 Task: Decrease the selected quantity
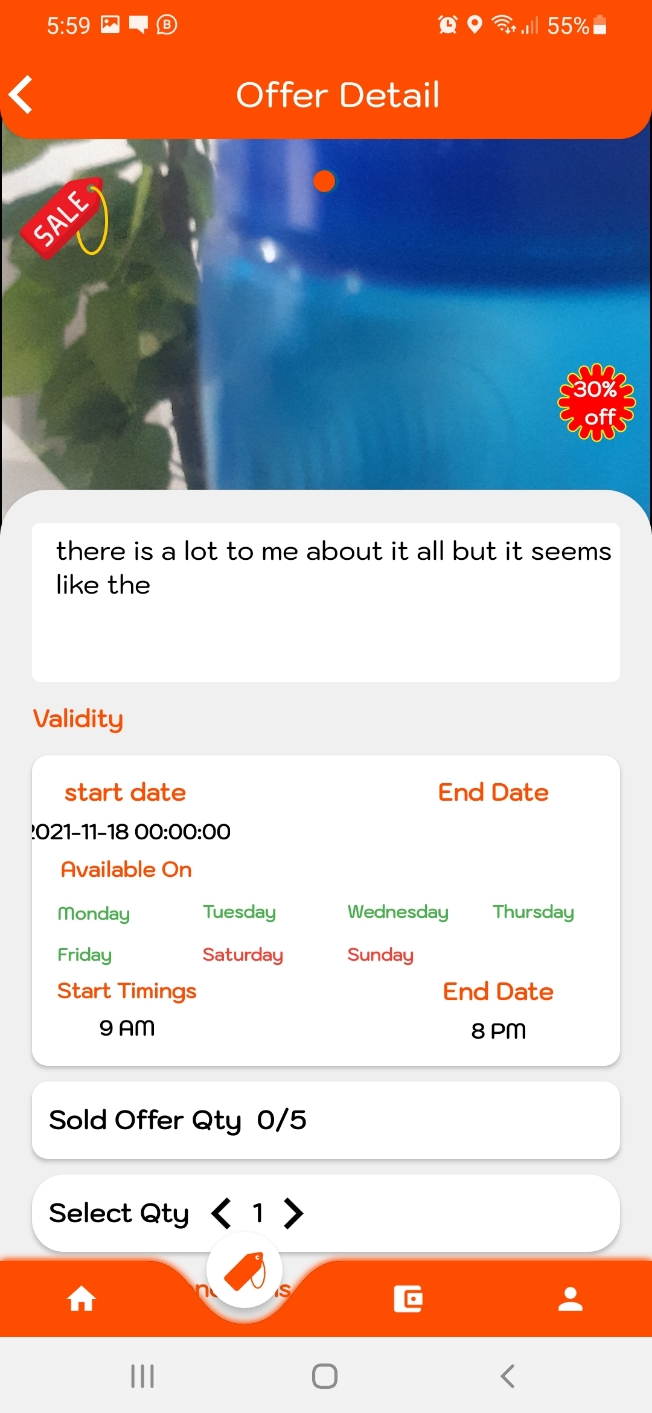[221, 1213]
